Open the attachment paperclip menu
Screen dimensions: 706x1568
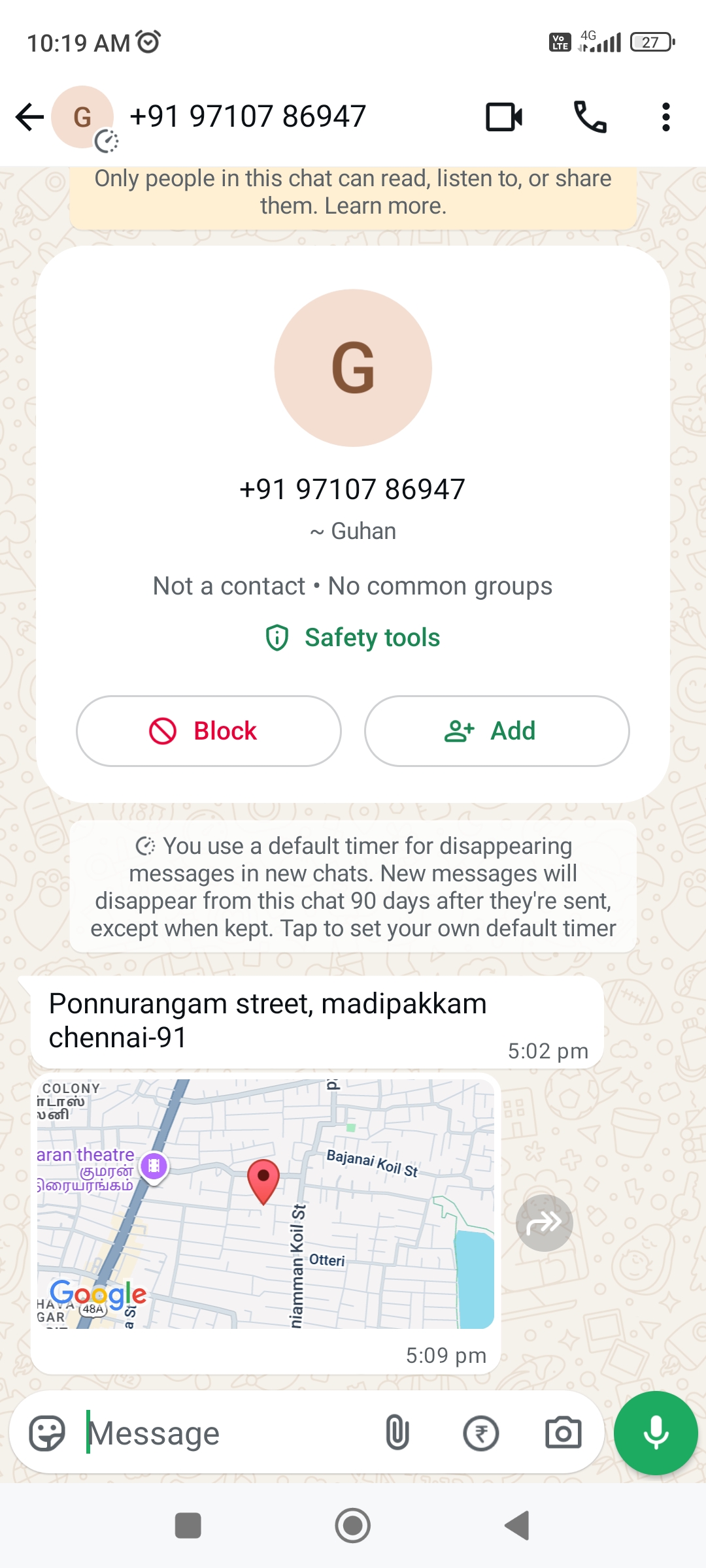coord(397,1433)
